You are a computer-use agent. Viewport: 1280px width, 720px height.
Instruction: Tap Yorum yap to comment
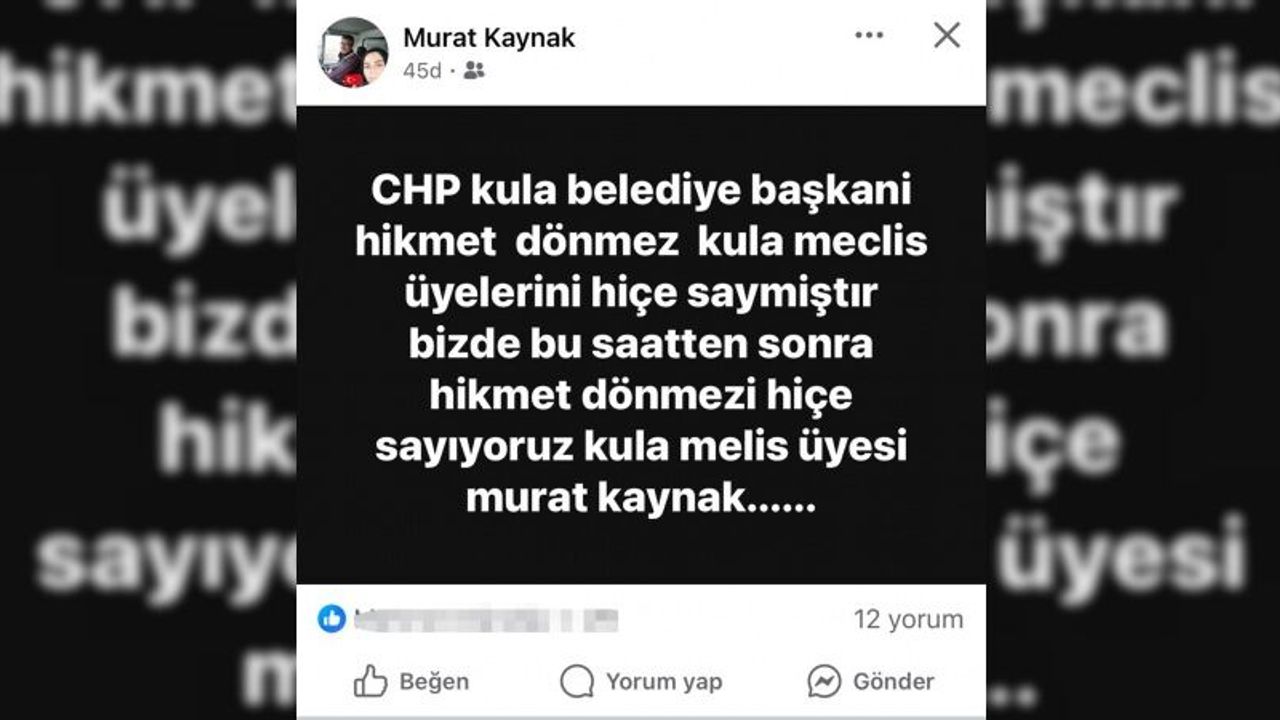[x=641, y=682]
